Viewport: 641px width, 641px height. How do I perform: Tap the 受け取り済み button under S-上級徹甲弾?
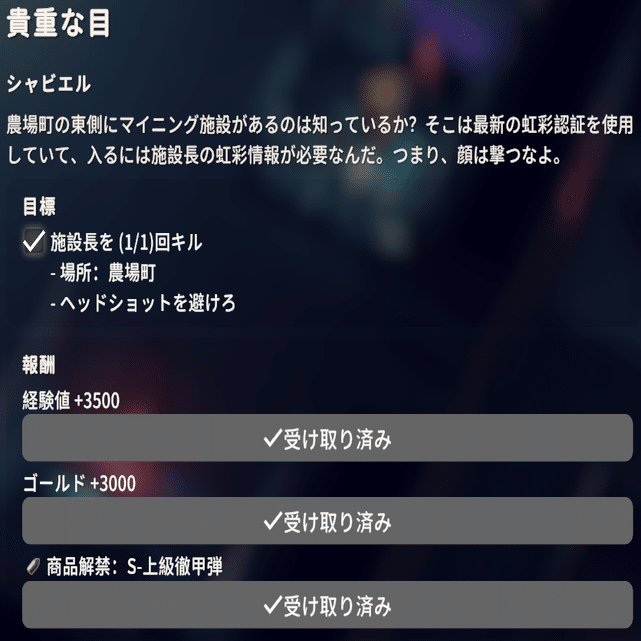point(327,604)
